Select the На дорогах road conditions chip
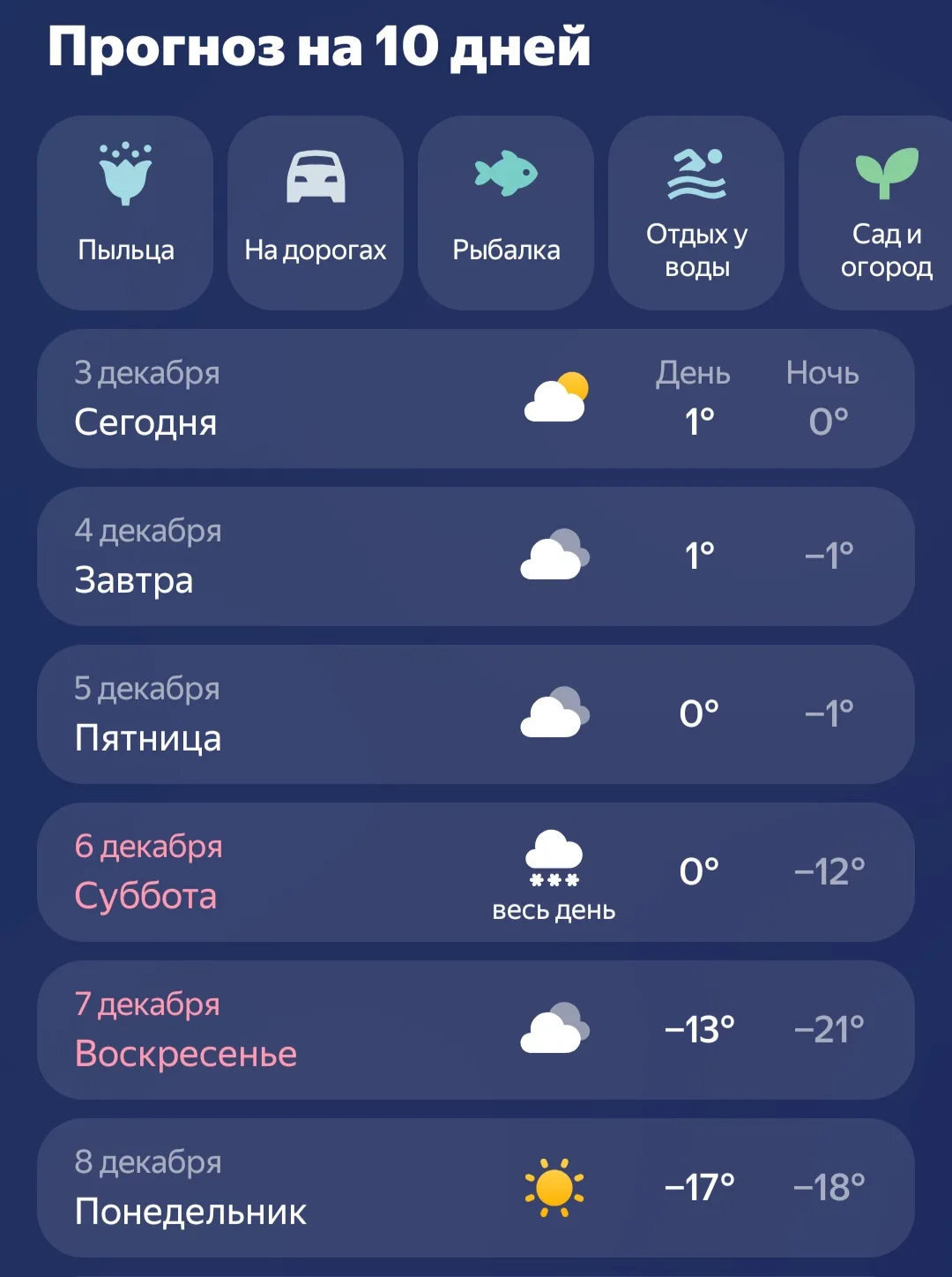The width and height of the screenshot is (952, 1277). pyautogui.click(x=316, y=213)
